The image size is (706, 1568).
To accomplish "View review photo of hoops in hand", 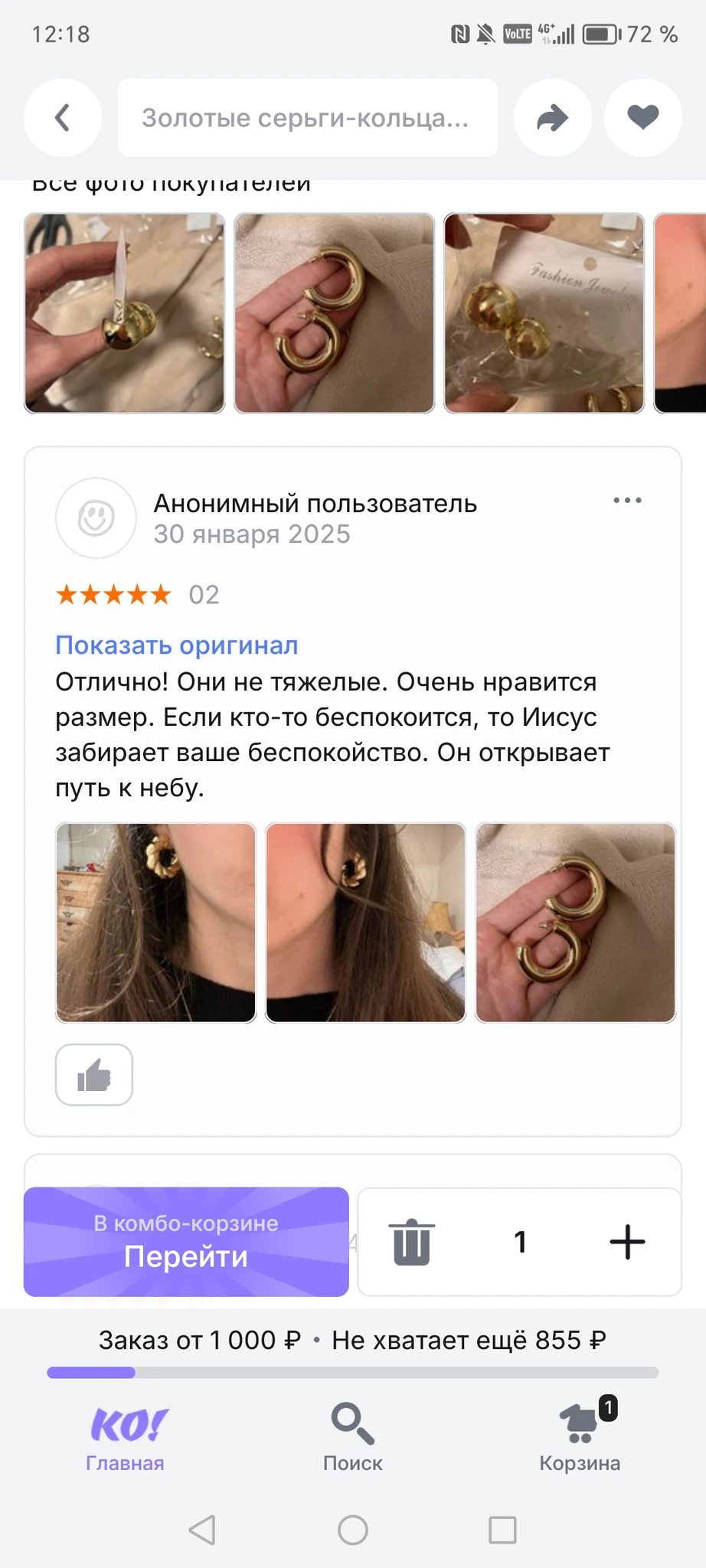I will pos(575,923).
